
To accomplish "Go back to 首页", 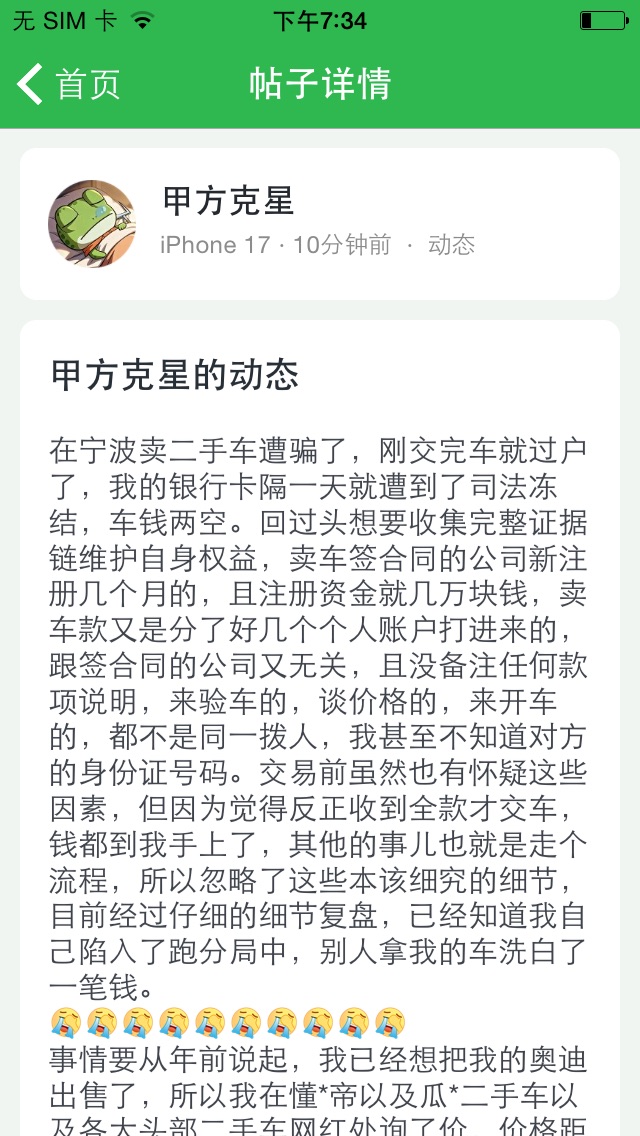I will pos(68,84).
